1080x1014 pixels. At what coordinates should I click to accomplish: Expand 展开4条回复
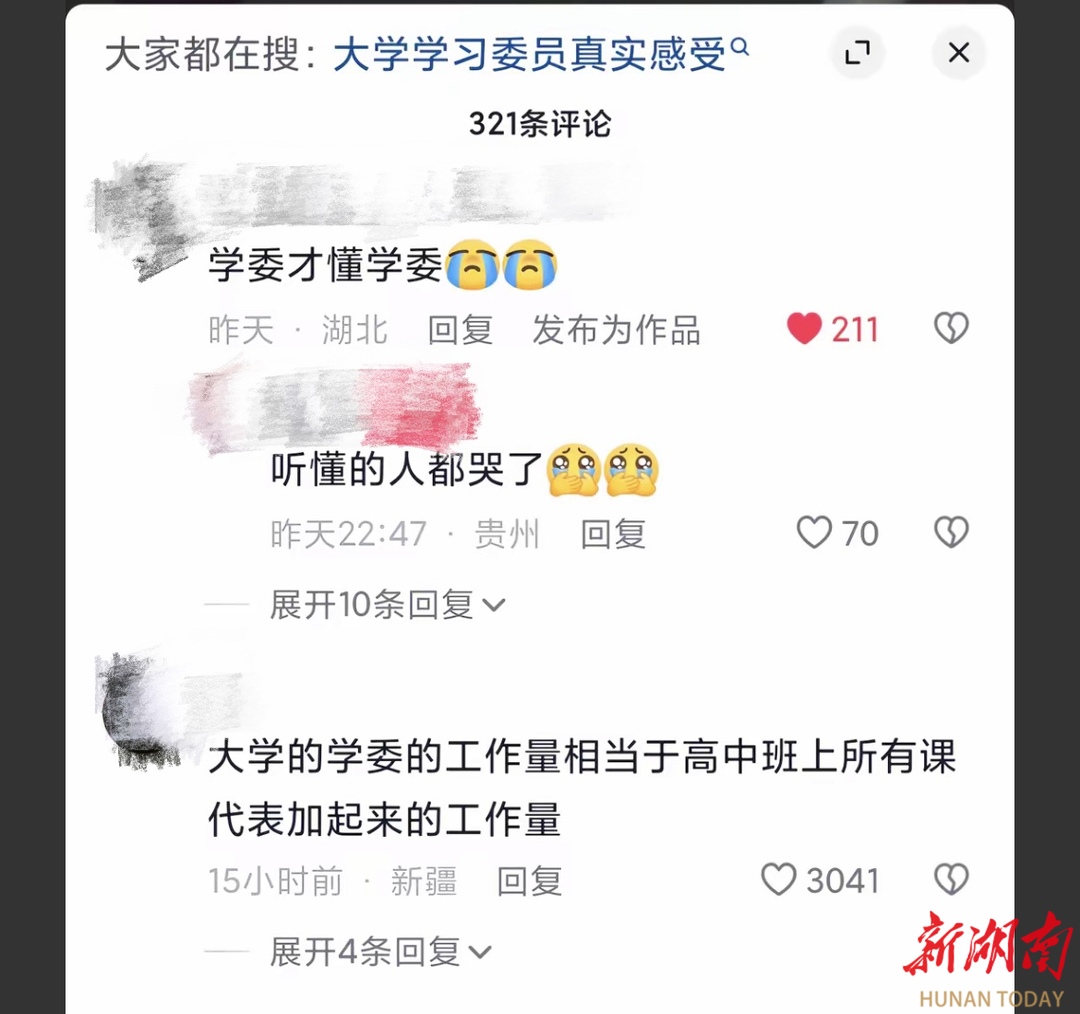tap(381, 952)
